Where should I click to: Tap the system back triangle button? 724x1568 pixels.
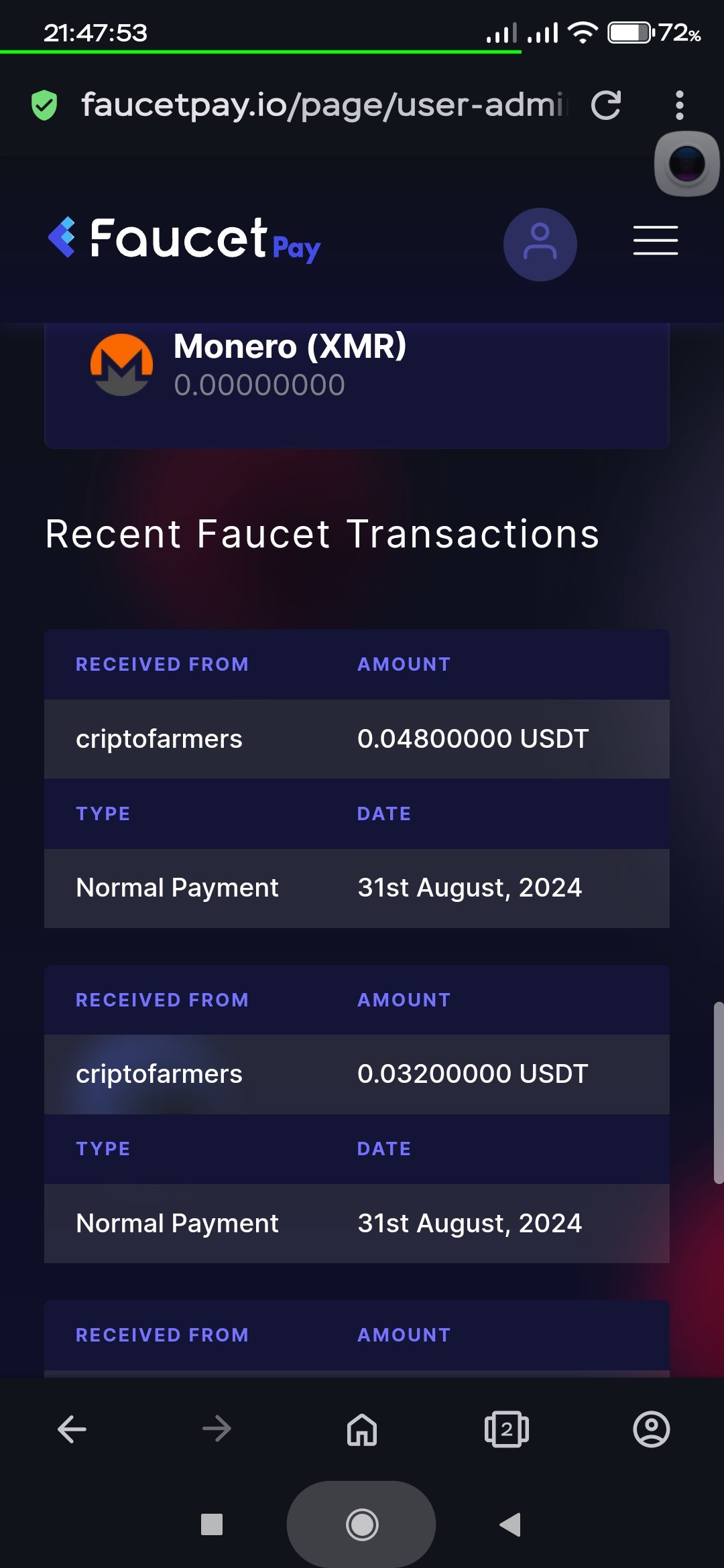(x=510, y=1524)
